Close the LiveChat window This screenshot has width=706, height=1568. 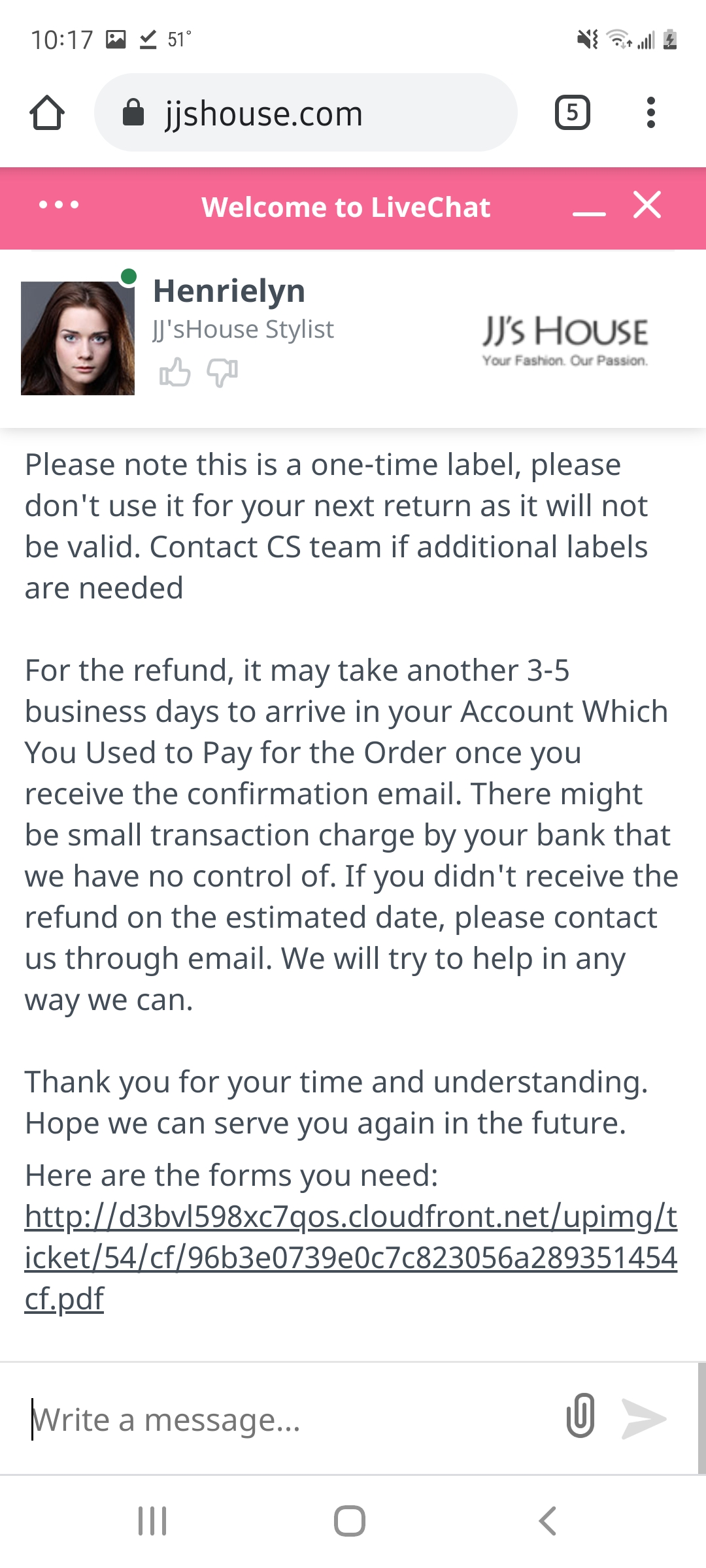[647, 206]
